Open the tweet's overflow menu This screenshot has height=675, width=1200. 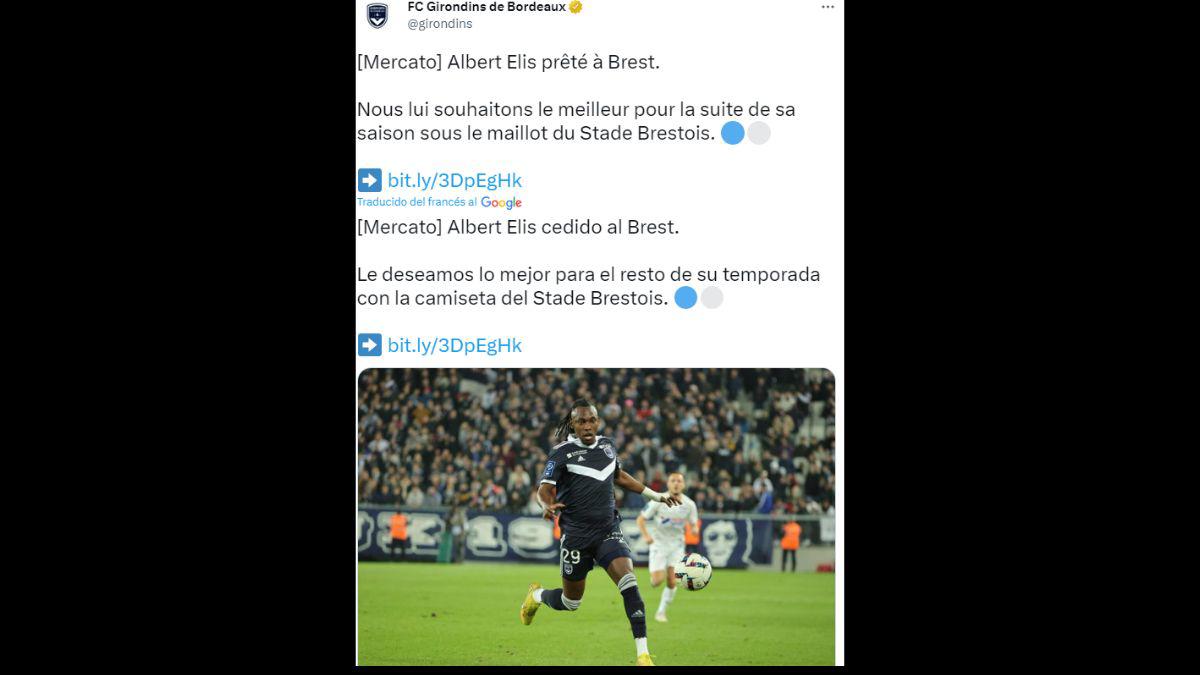tap(827, 7)
